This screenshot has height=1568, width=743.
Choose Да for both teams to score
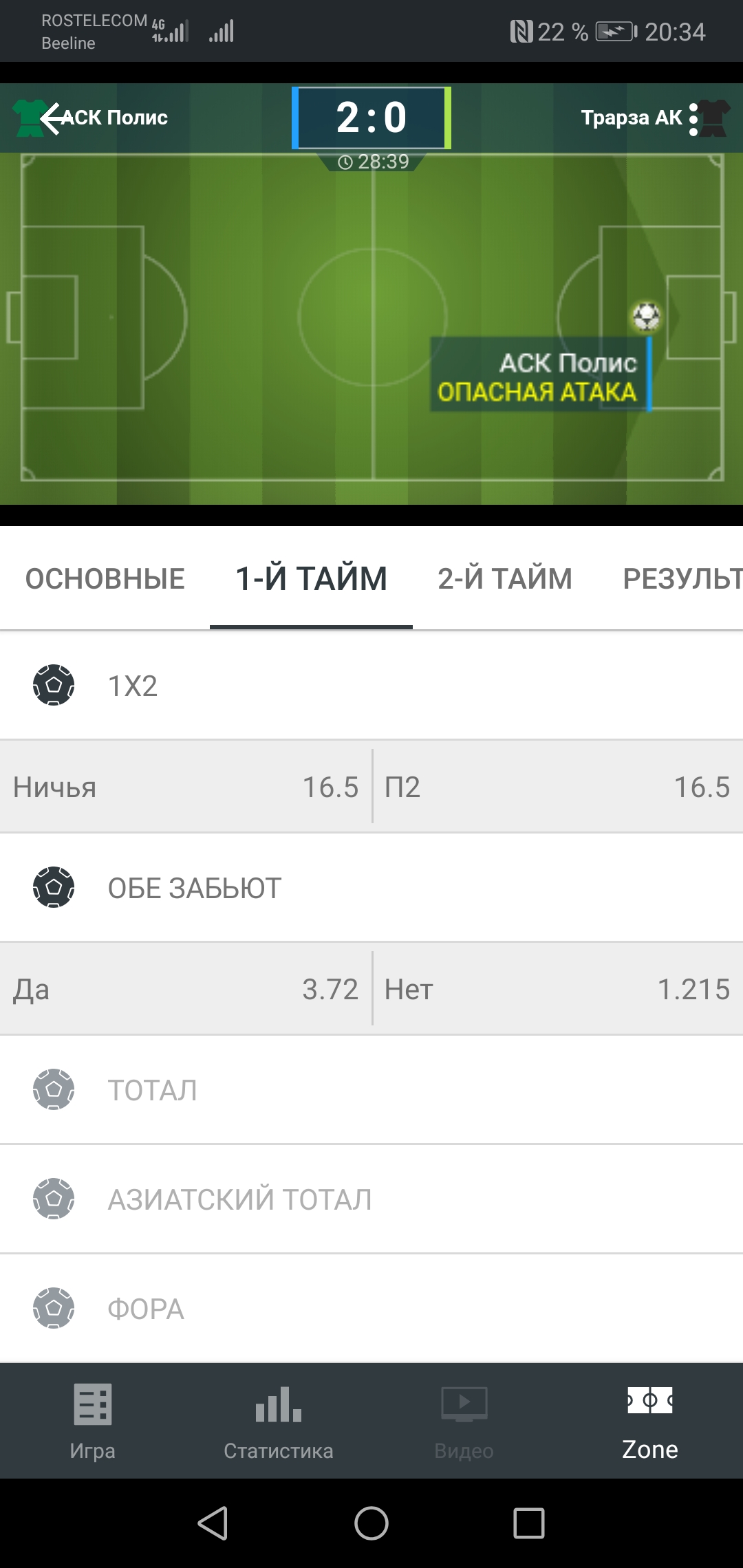(186, 989)
